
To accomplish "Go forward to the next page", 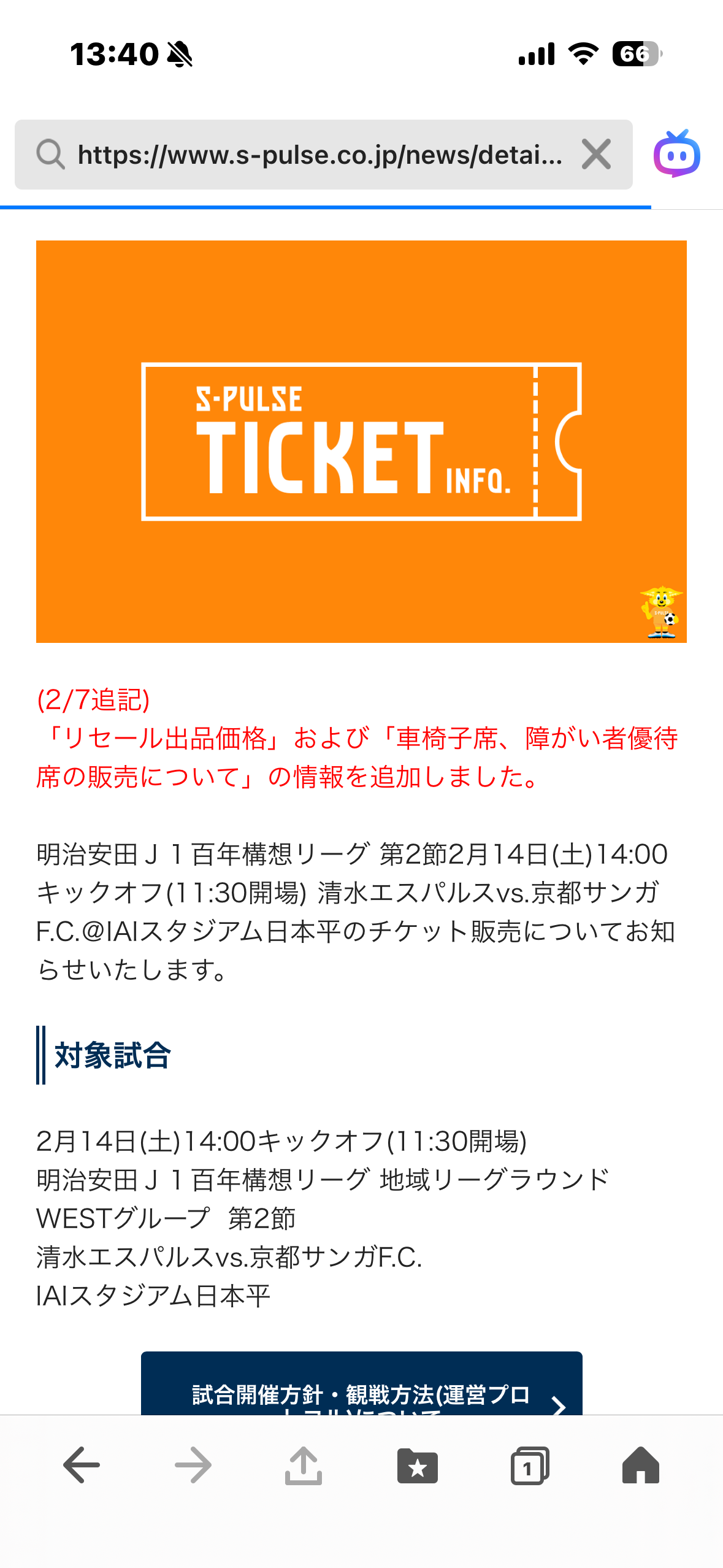I will click(x=193, y=1465).
